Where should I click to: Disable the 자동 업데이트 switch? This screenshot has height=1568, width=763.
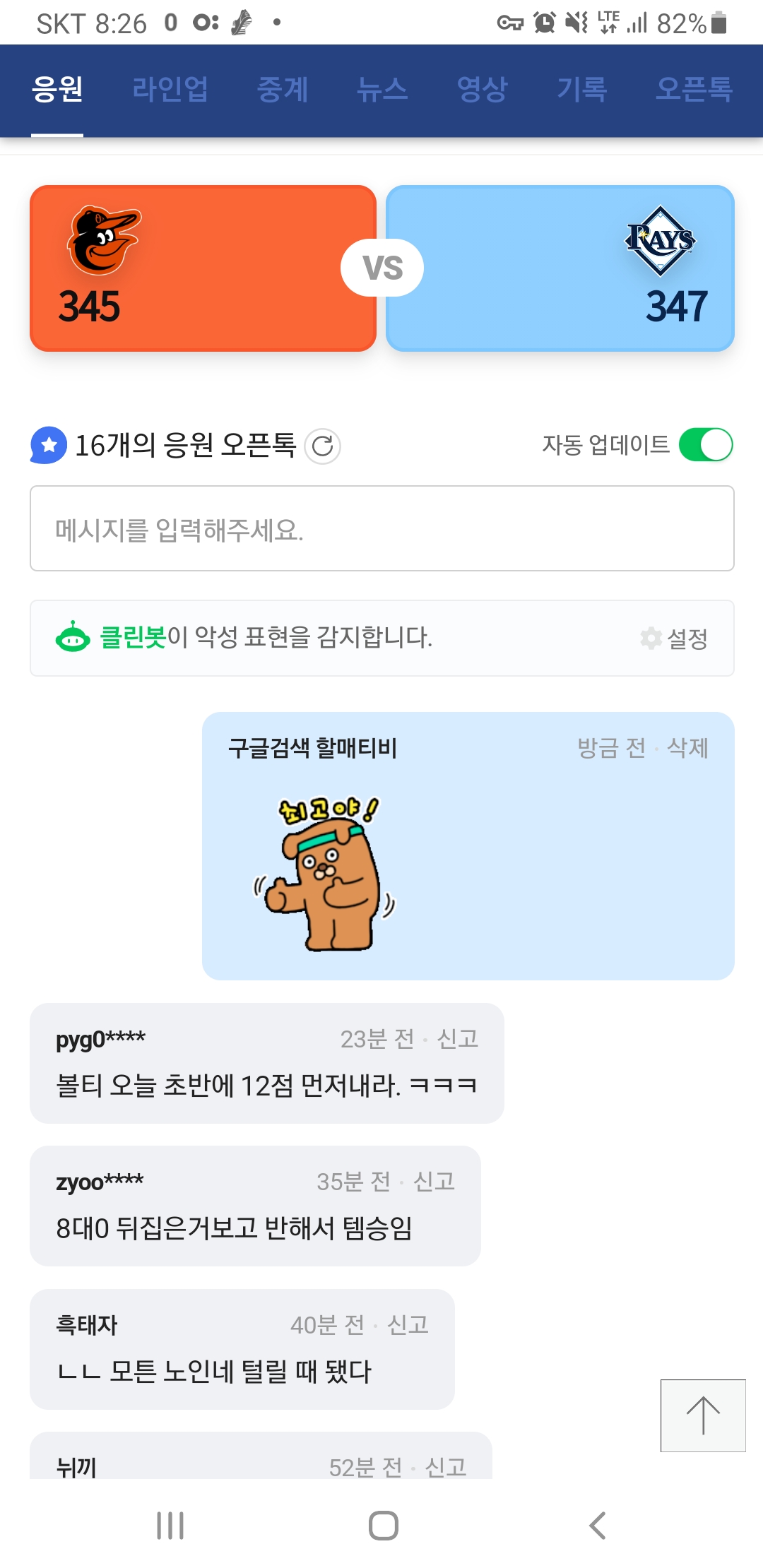pos(706,445)
